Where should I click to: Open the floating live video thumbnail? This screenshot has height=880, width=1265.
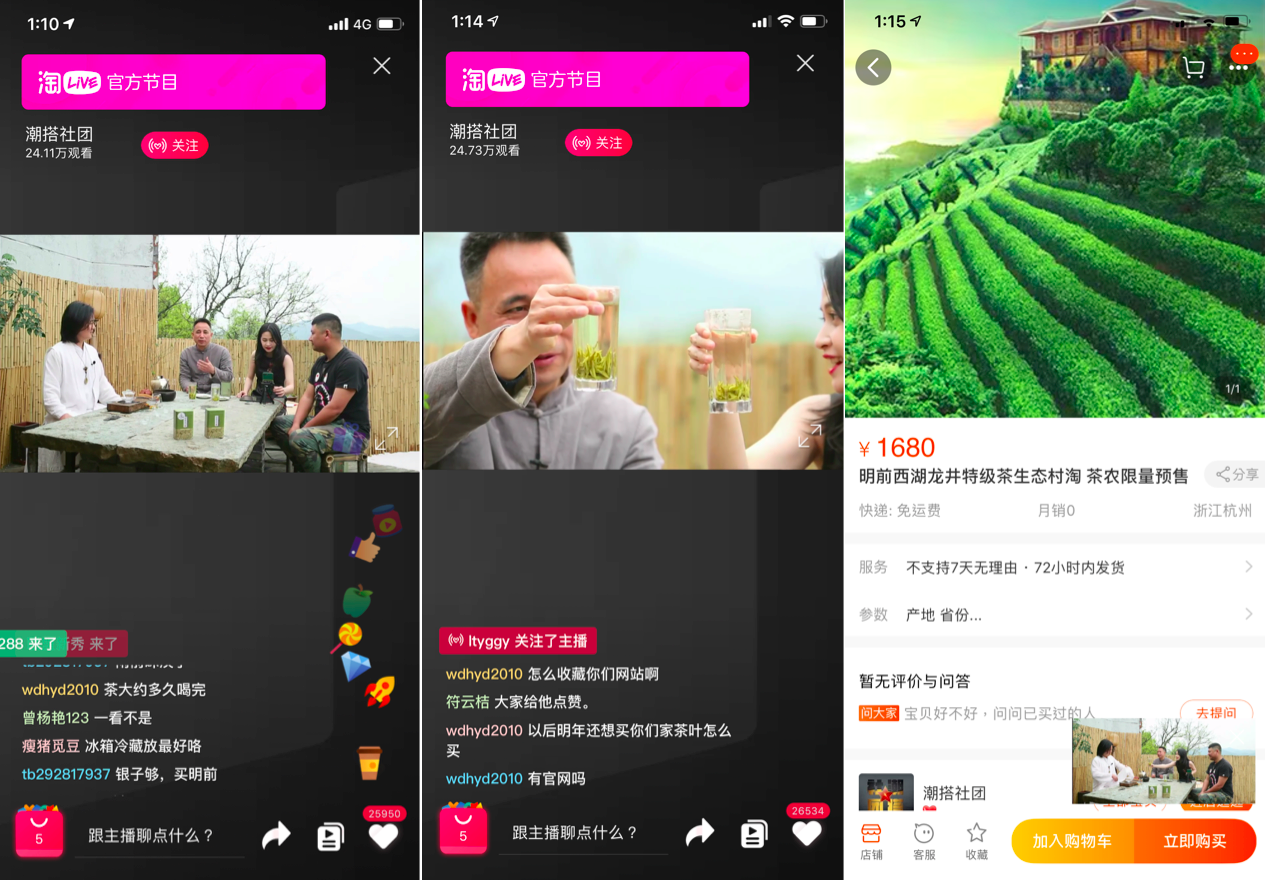[1163, 761]
